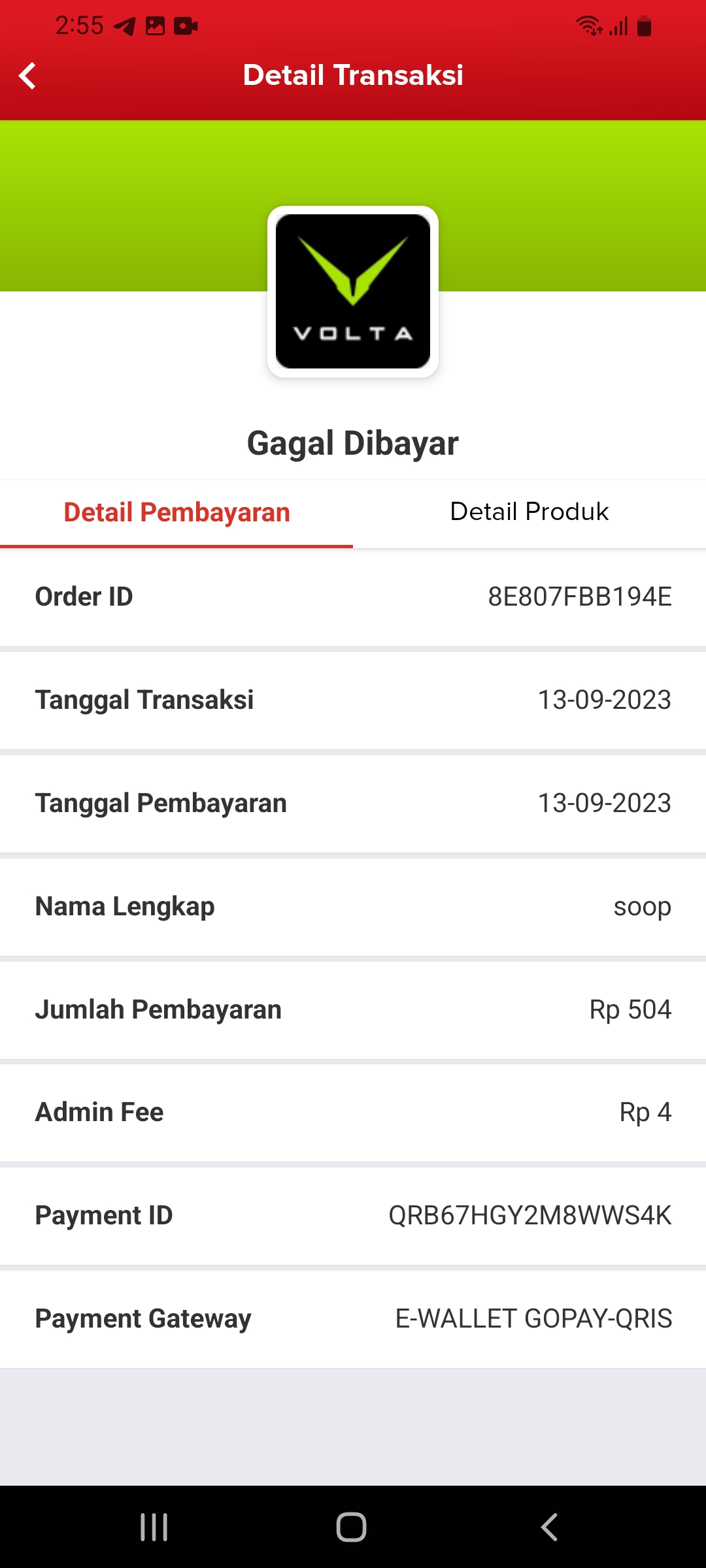The width and height of the screenshot is (706, 1568).
Task: Open the recent apps view
Action: click(154, 1527)
